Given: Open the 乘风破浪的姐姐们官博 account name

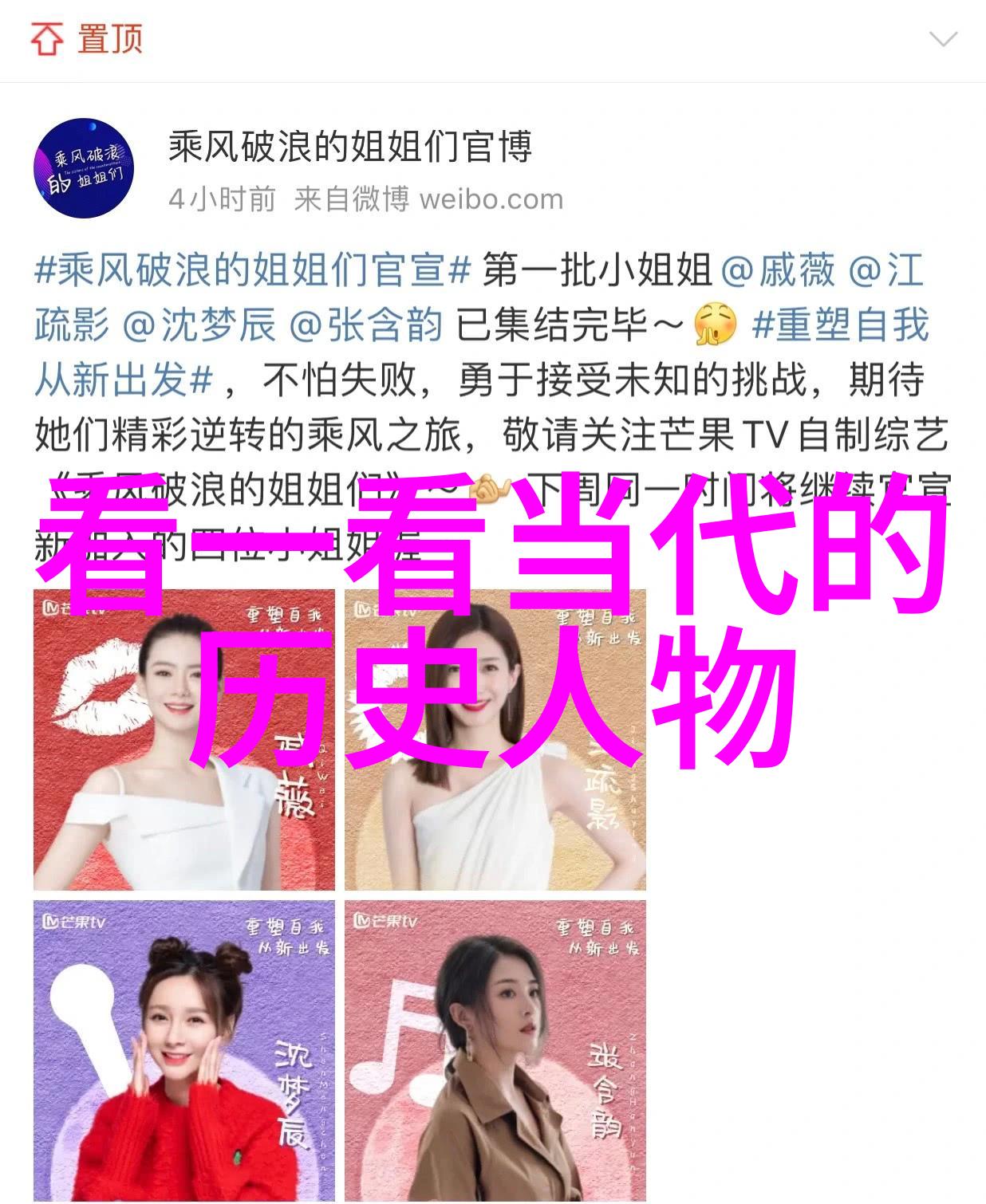Looking at the screenshot, I should point(349,148).
